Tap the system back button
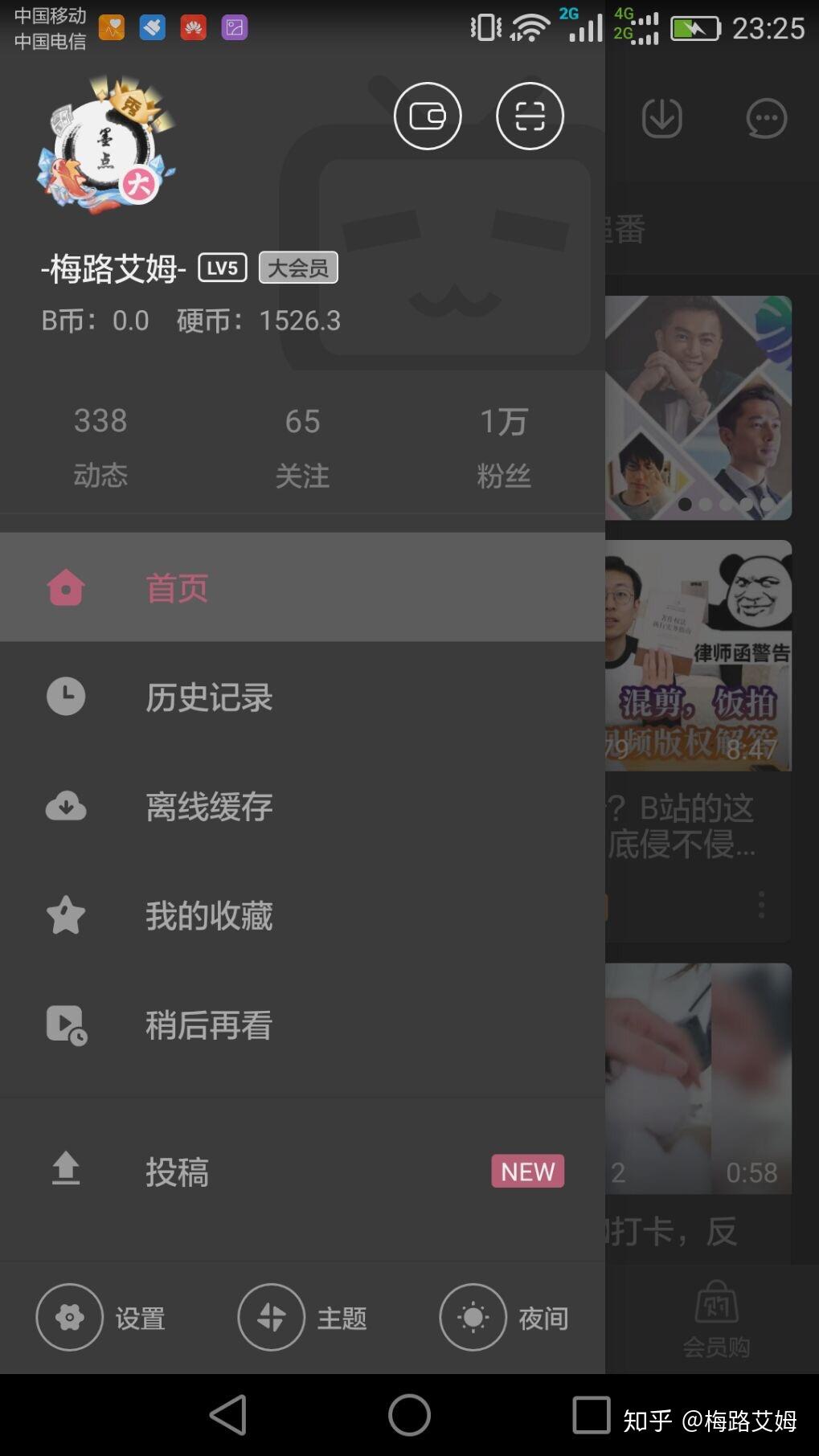The image size is (819, 1456). coord(228,1414)
